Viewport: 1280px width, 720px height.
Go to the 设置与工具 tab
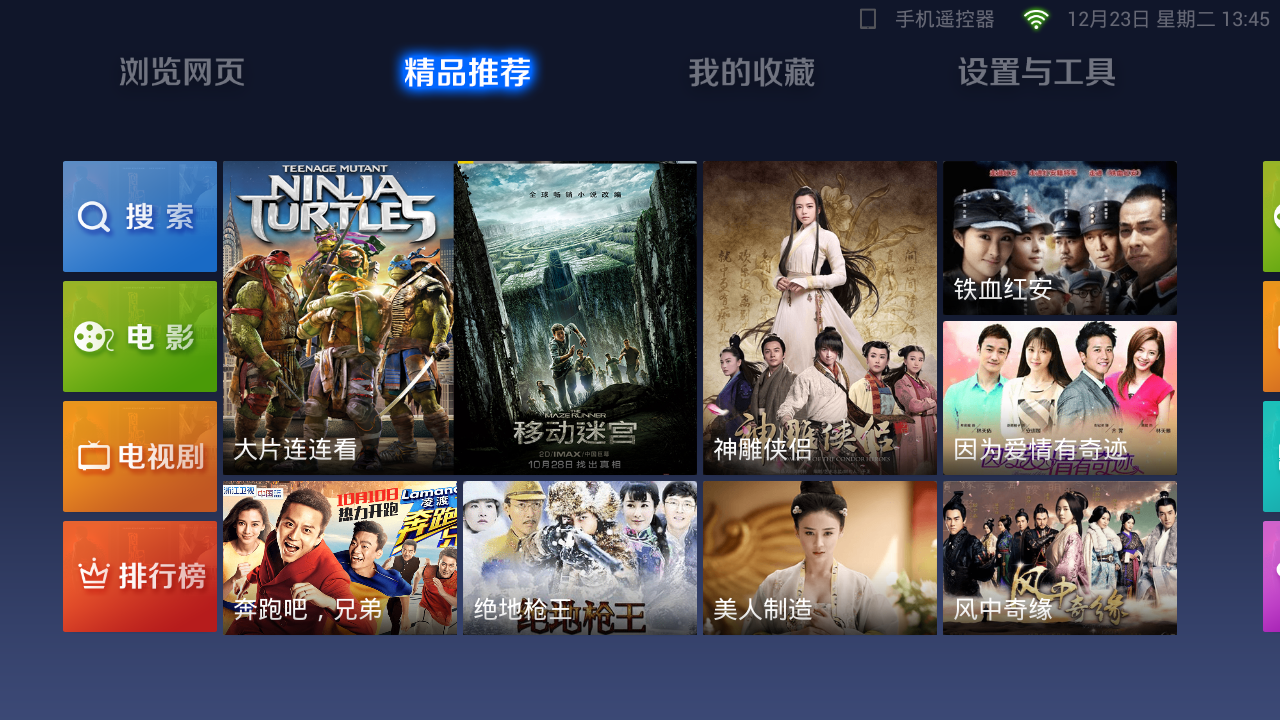(1036, 72)
